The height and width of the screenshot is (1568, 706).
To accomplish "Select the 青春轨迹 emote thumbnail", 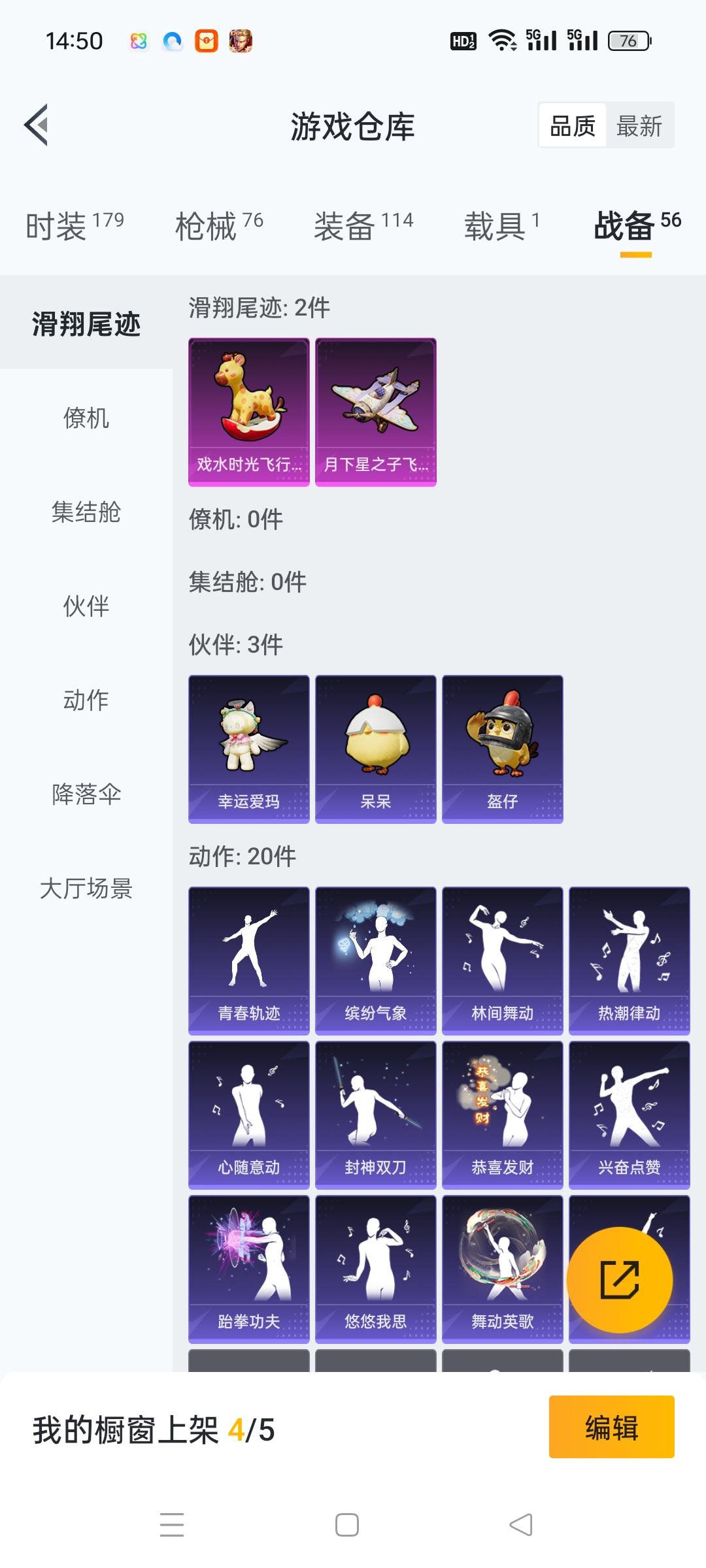I will click(x=248, y=959).
